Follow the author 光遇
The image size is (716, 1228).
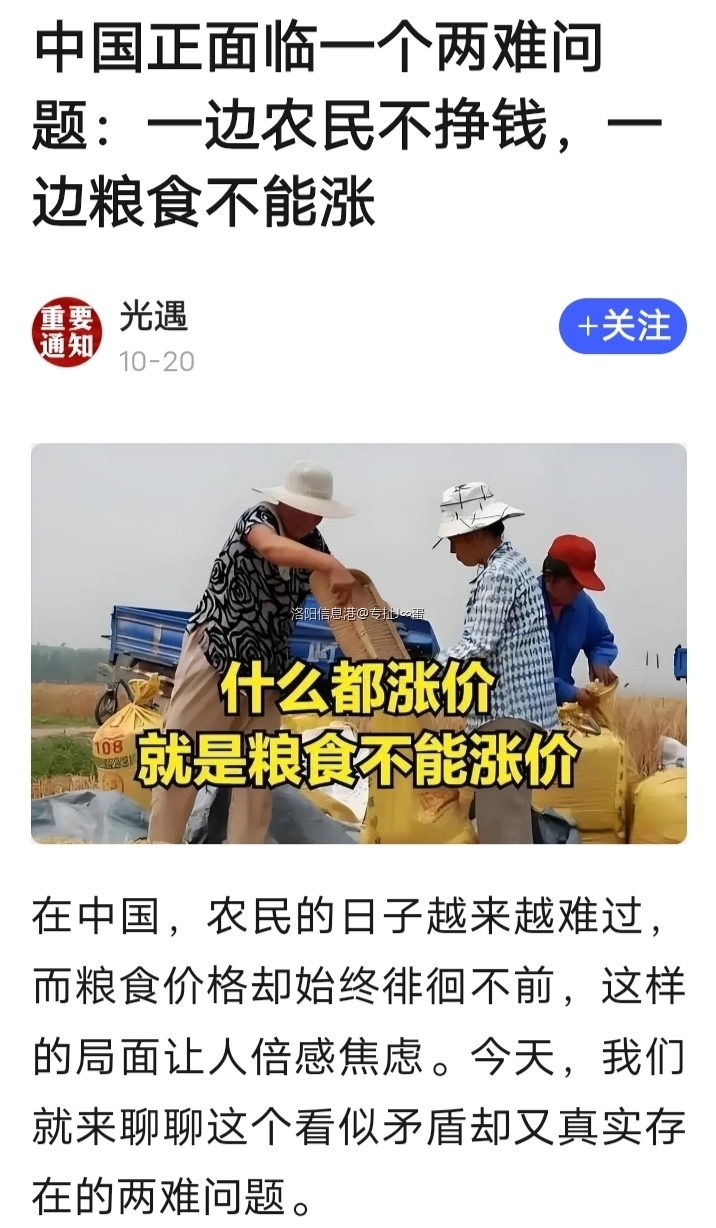coord(622,326)
